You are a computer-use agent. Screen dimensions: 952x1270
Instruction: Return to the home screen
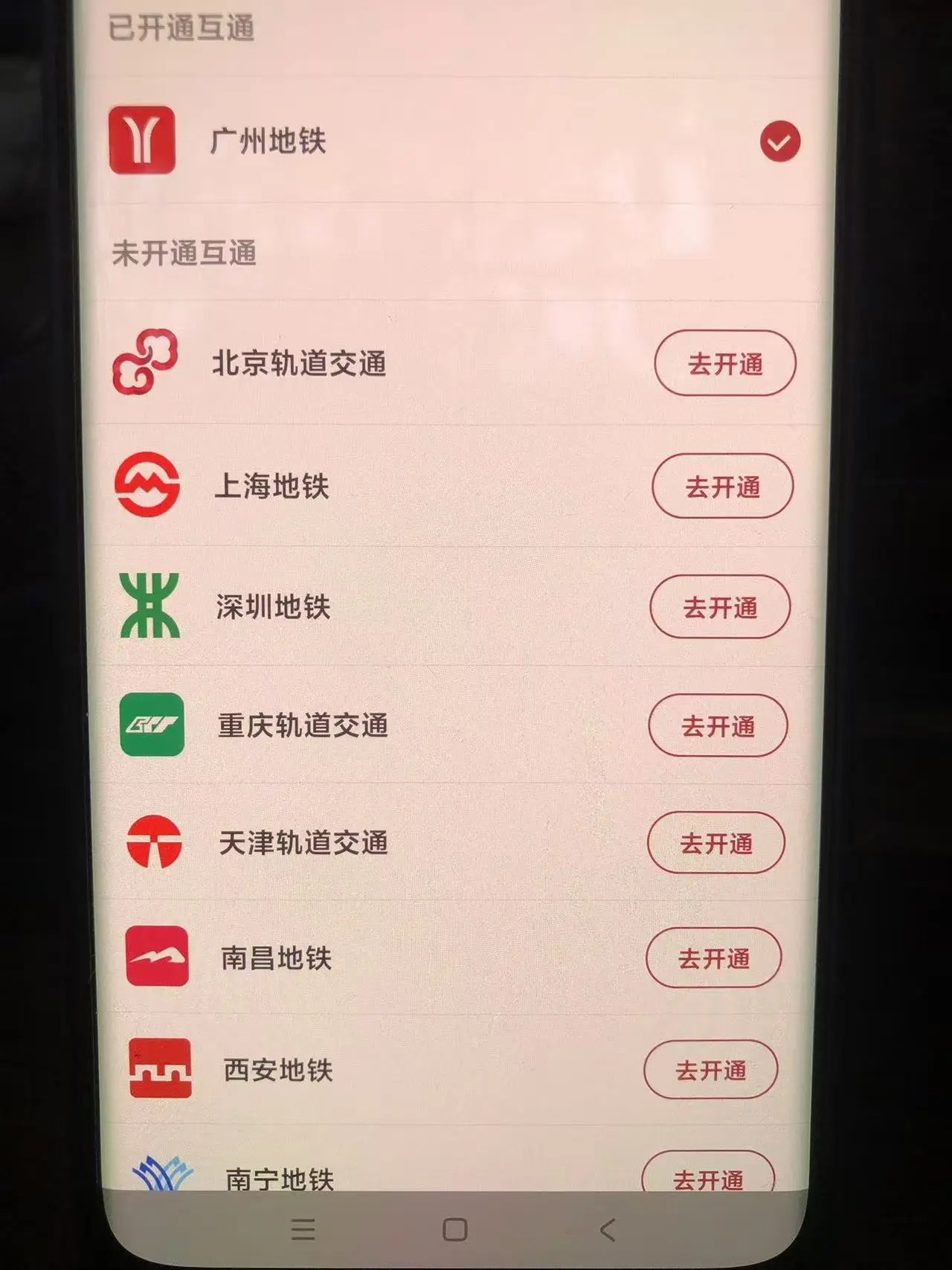pos(454,1230)
